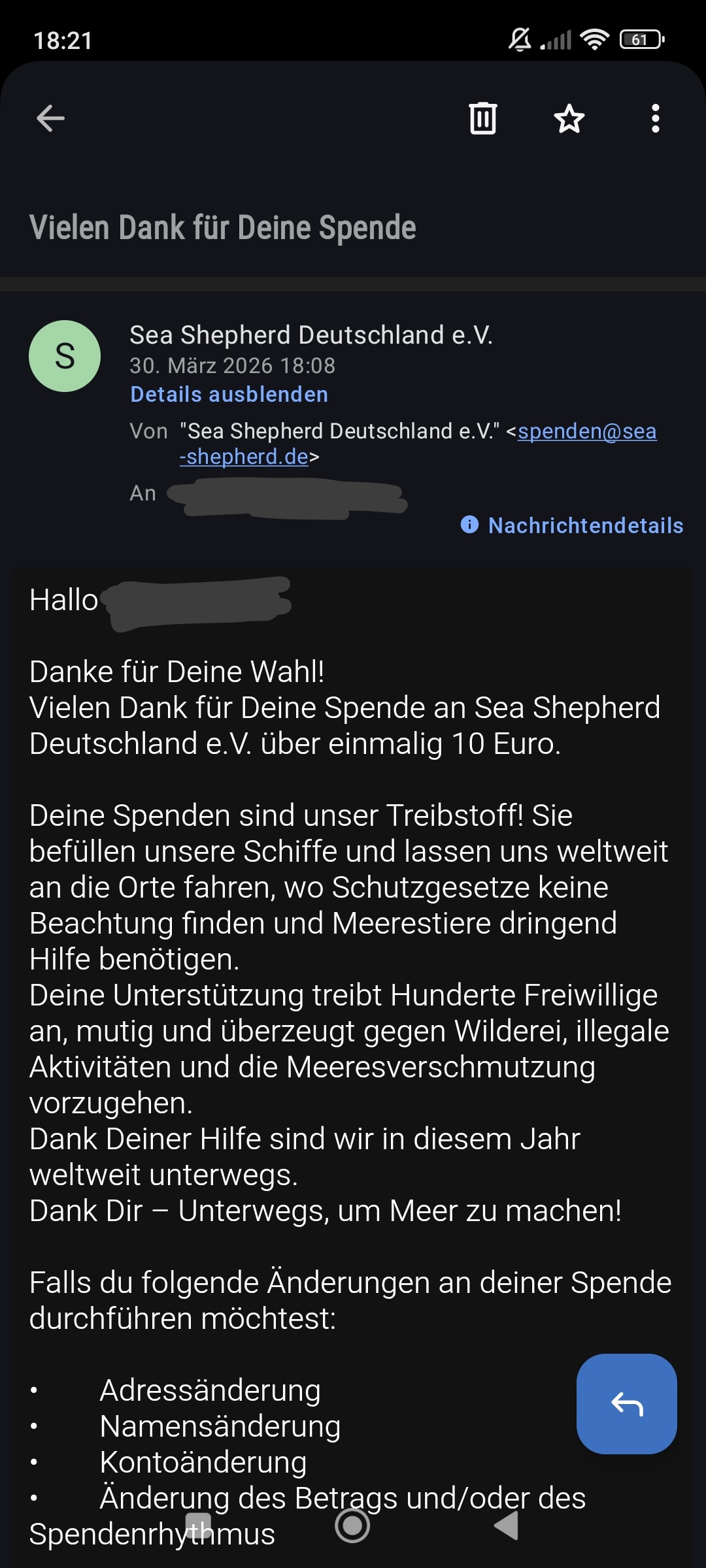
Task: Open the spenden@sea-shepherd.de email link
Action: click(586, 431)
